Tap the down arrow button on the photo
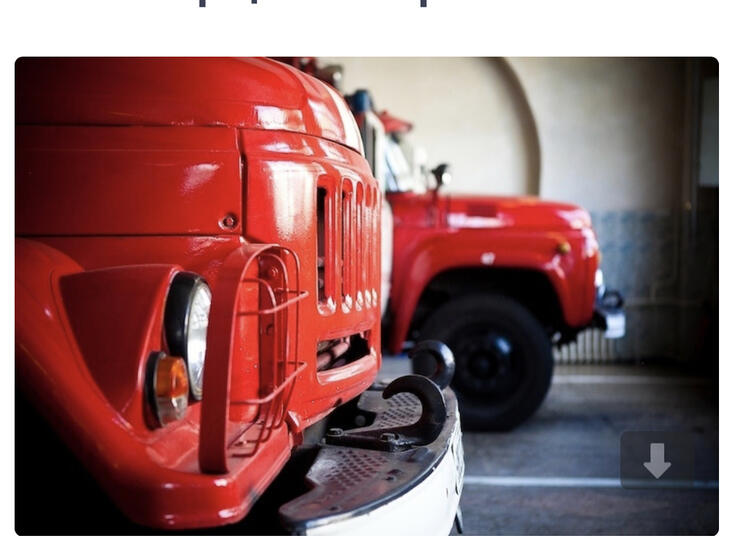This screenshot has width=746, height=559. pos(657,460)
